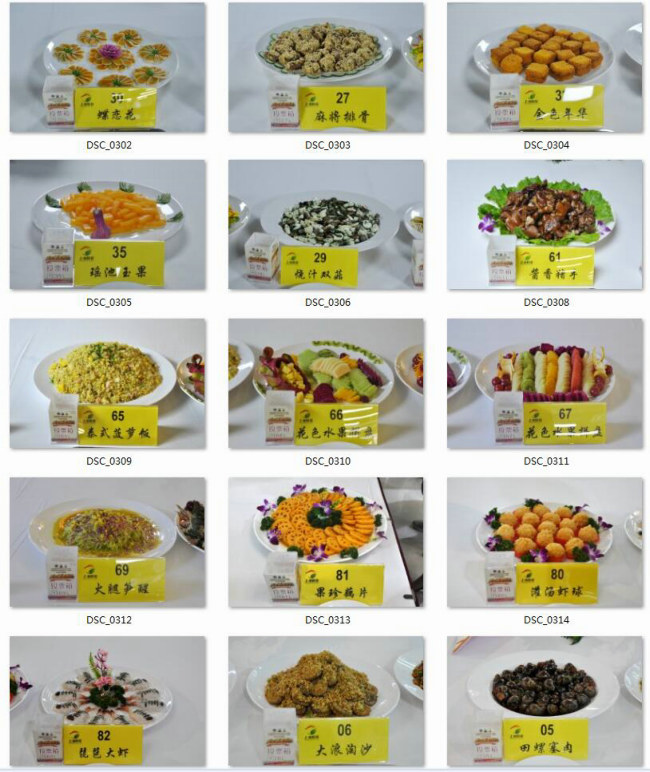View photo DSC_0310
Screen dimensions: 650x772
pos(326,383)
